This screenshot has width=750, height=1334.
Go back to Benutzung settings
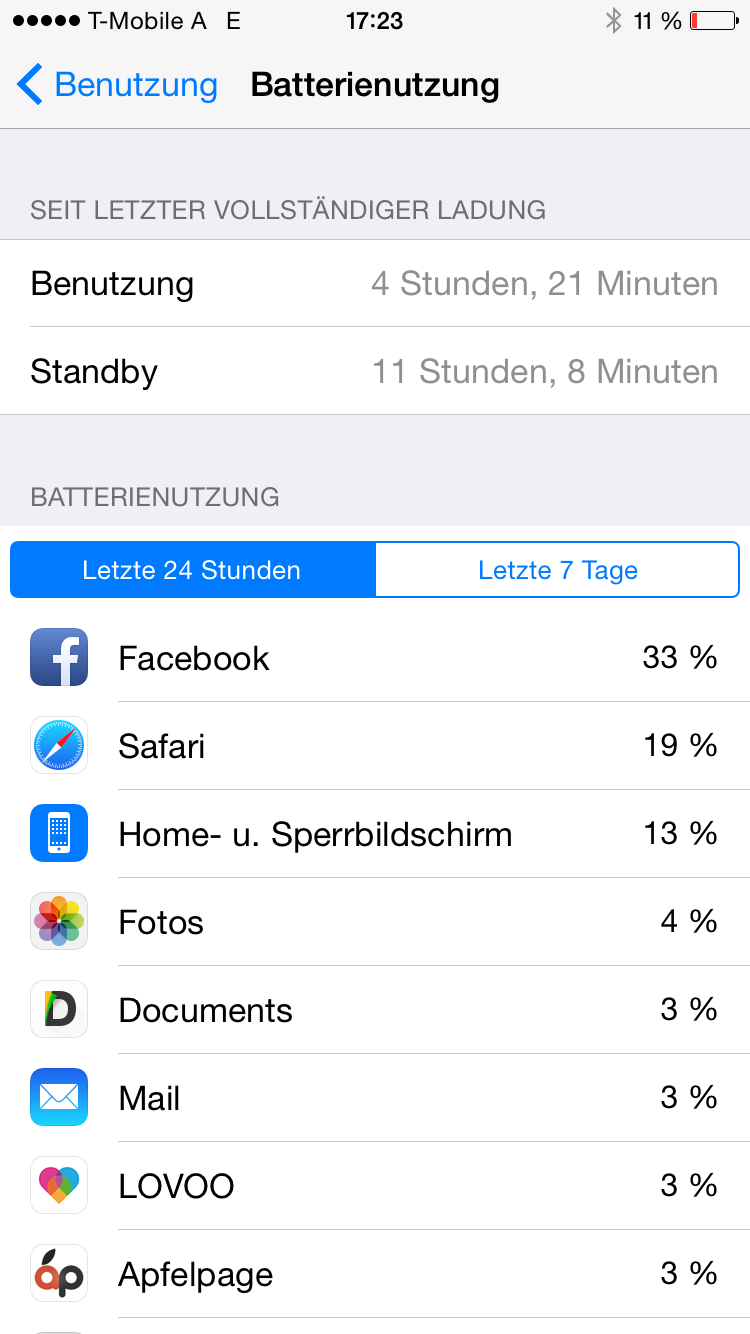[x=117, y=85]
